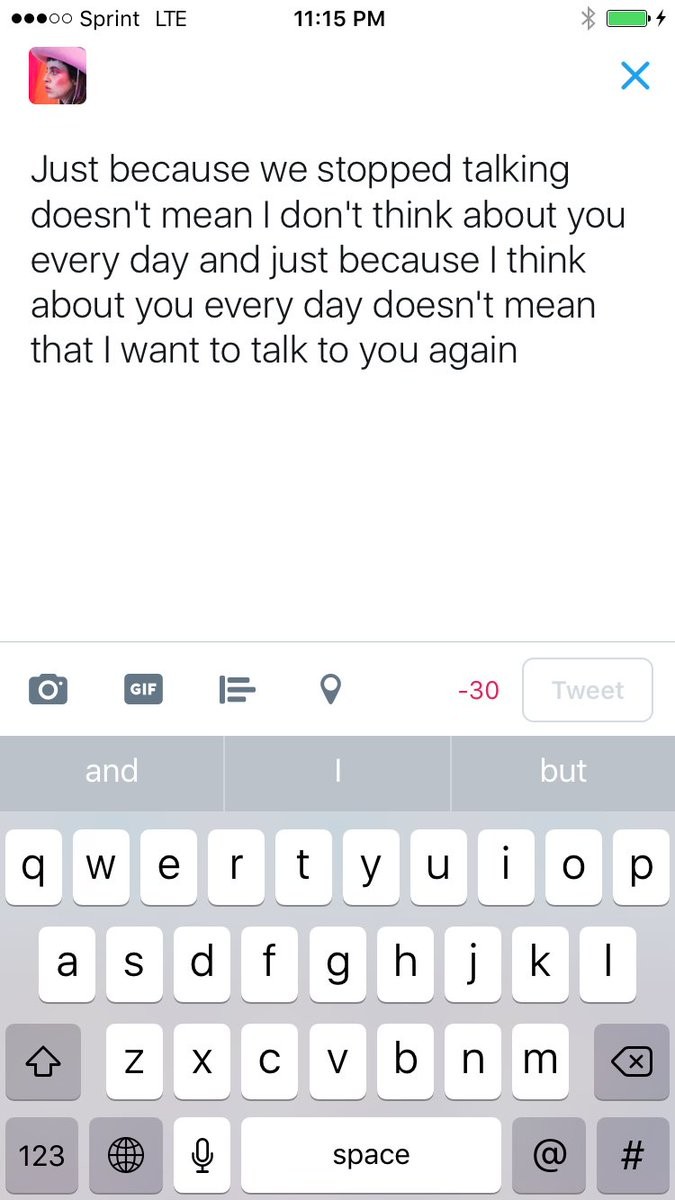Insert an @ mention symbol
This screenshot has width=675, height=1200.
548,1155
